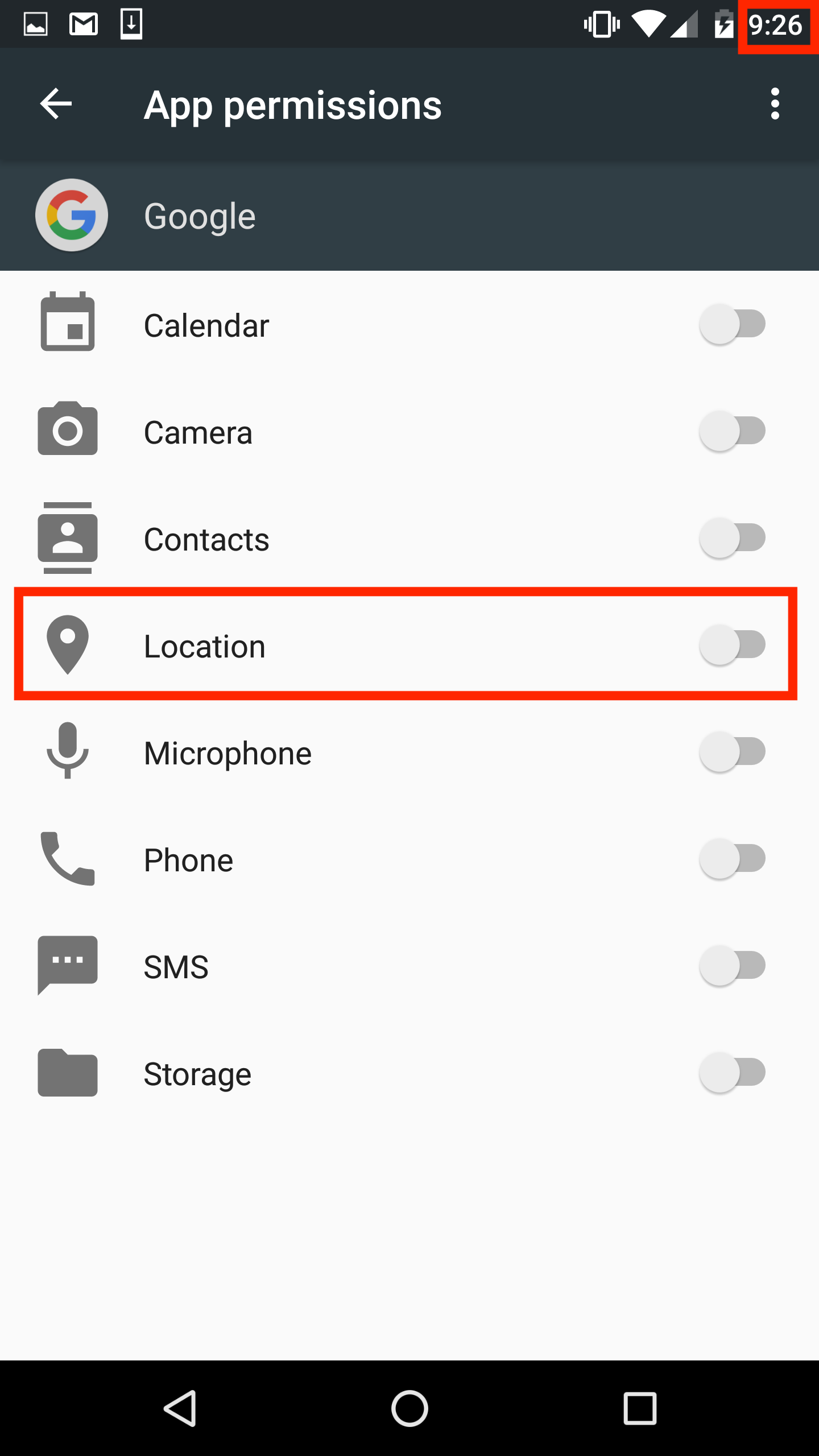819x1456 pixels.
Task: Open the overflow menu
Action: pos(775,104)
